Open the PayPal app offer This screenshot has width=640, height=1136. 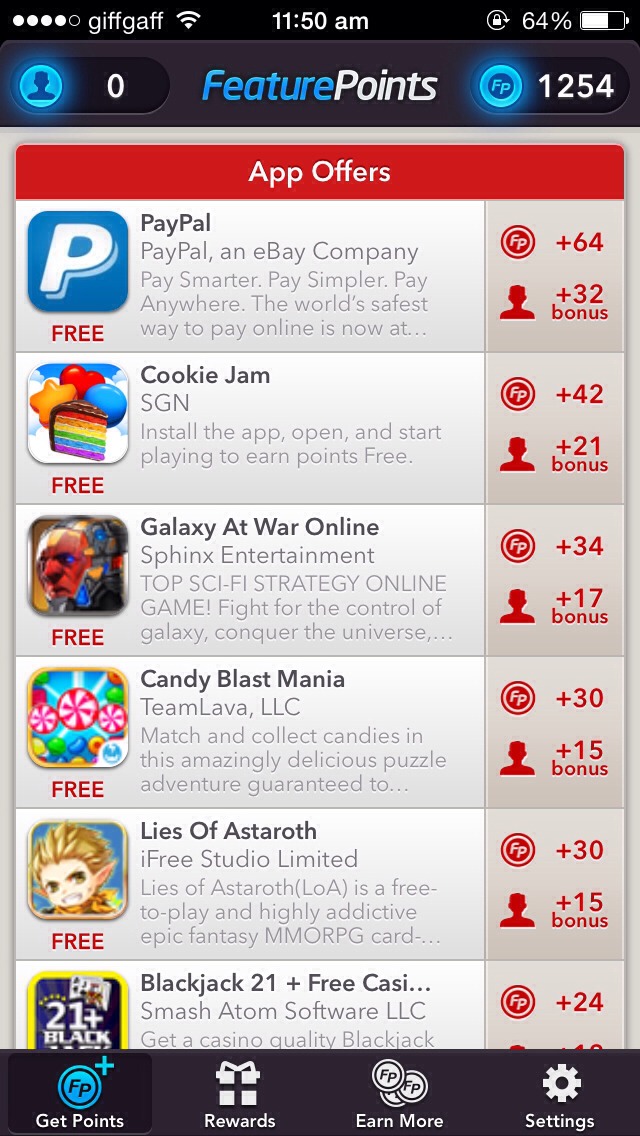(320, 276)
